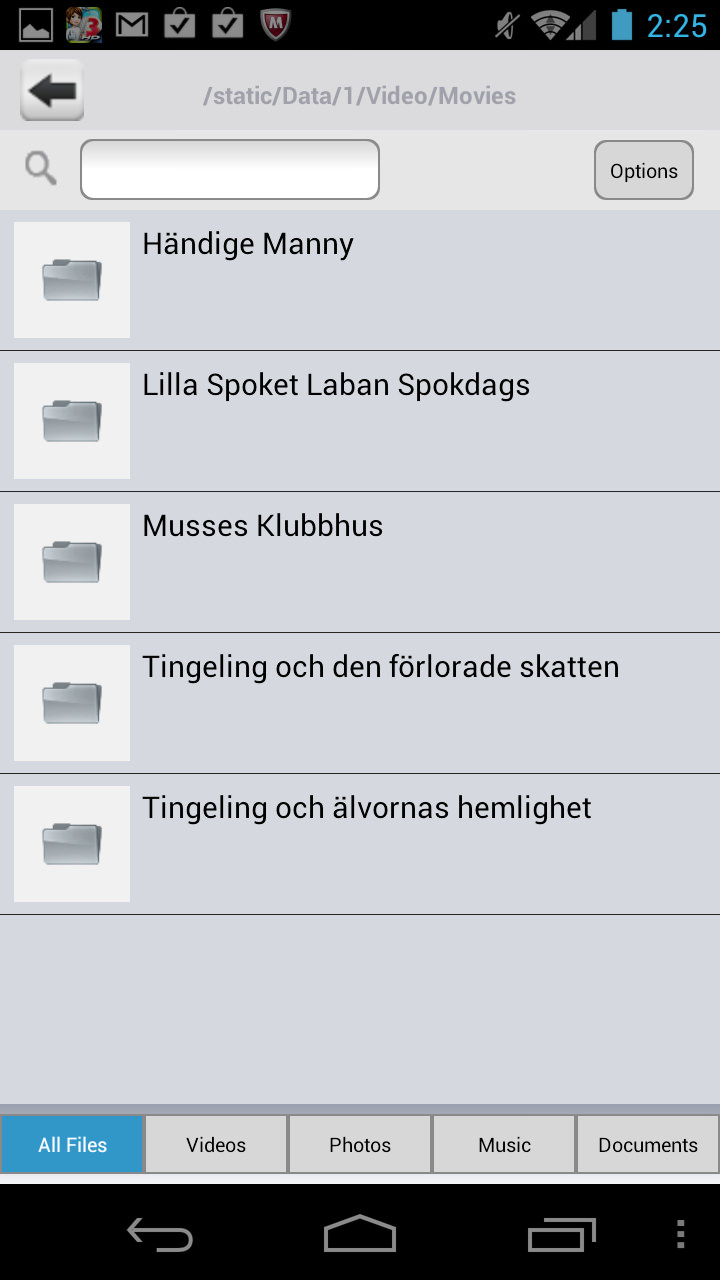Viewport: 720px width, 1280px height.
Task: Open Tingeling och älvornas hemlighet folder
Action: [x=360, y=844]
